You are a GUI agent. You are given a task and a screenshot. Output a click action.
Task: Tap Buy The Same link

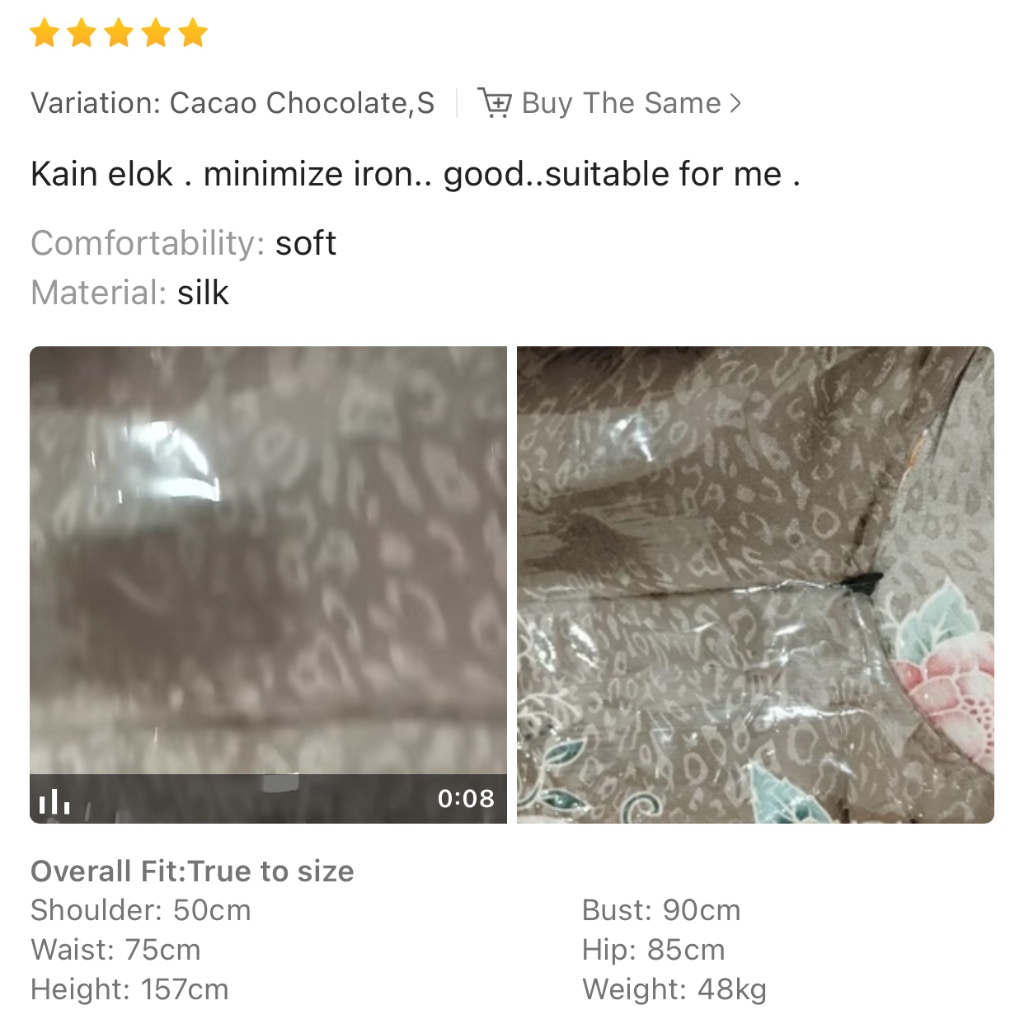pos(610,103)
